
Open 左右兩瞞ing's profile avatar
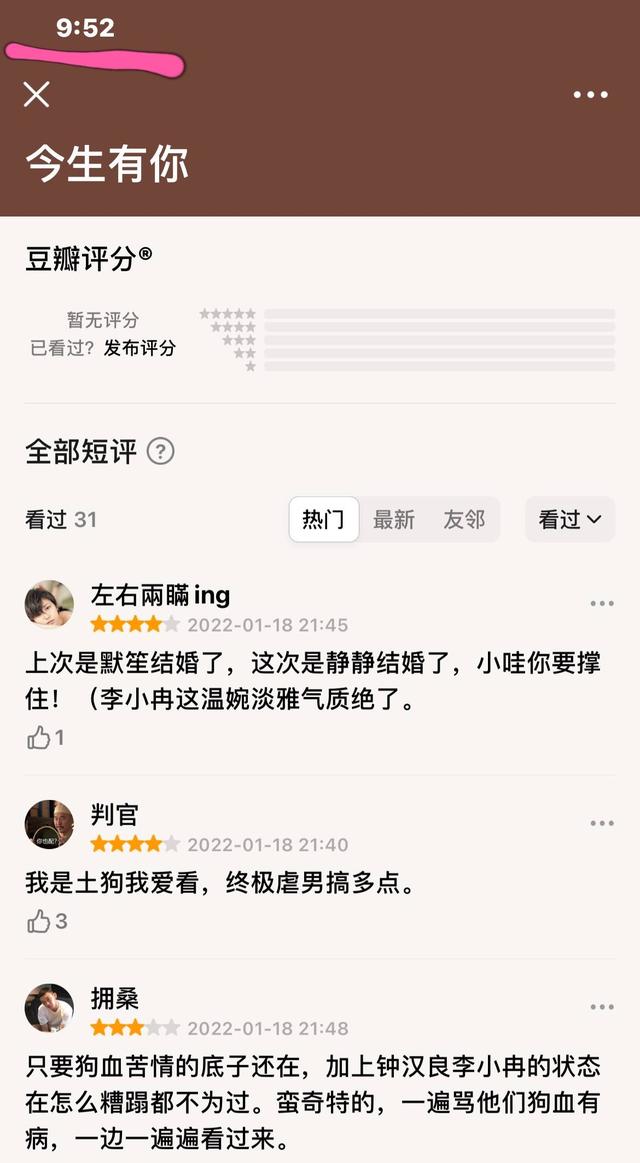click(50, 604)
